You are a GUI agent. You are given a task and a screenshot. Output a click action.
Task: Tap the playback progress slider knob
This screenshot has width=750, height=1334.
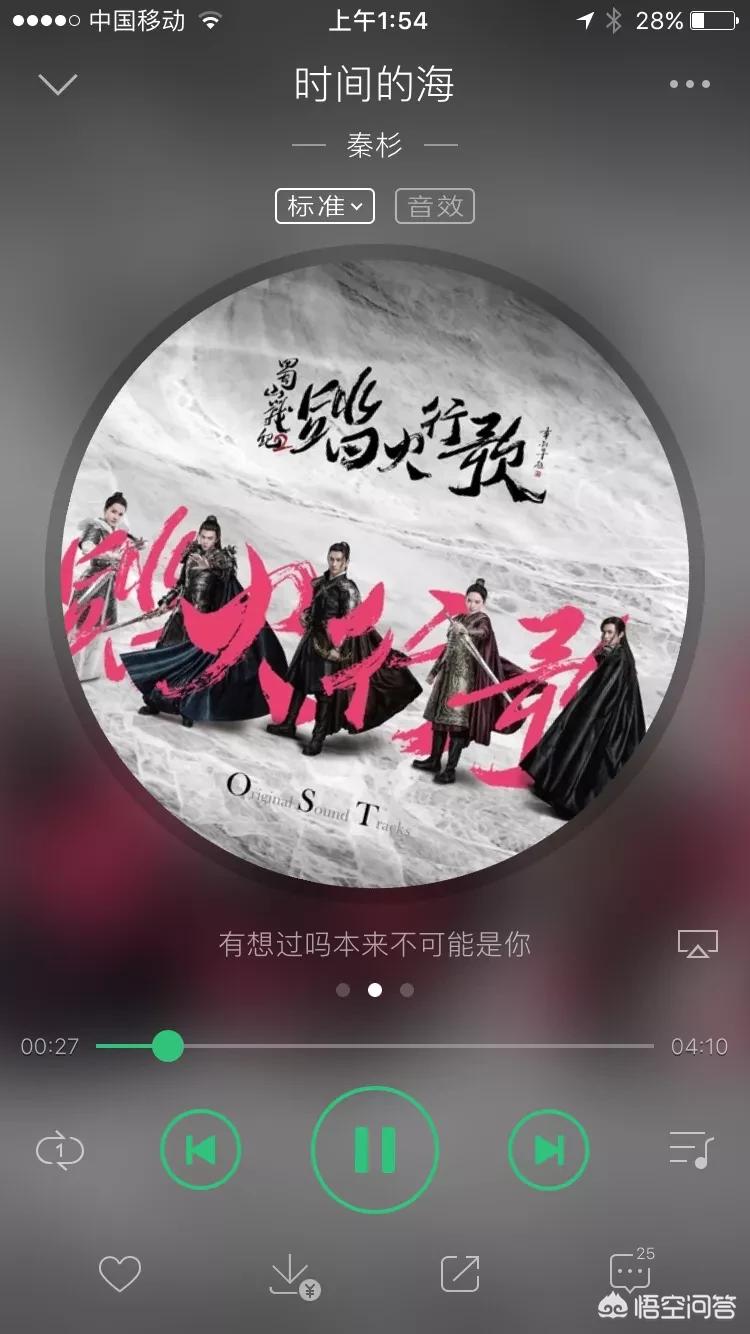click(167, 1046)
